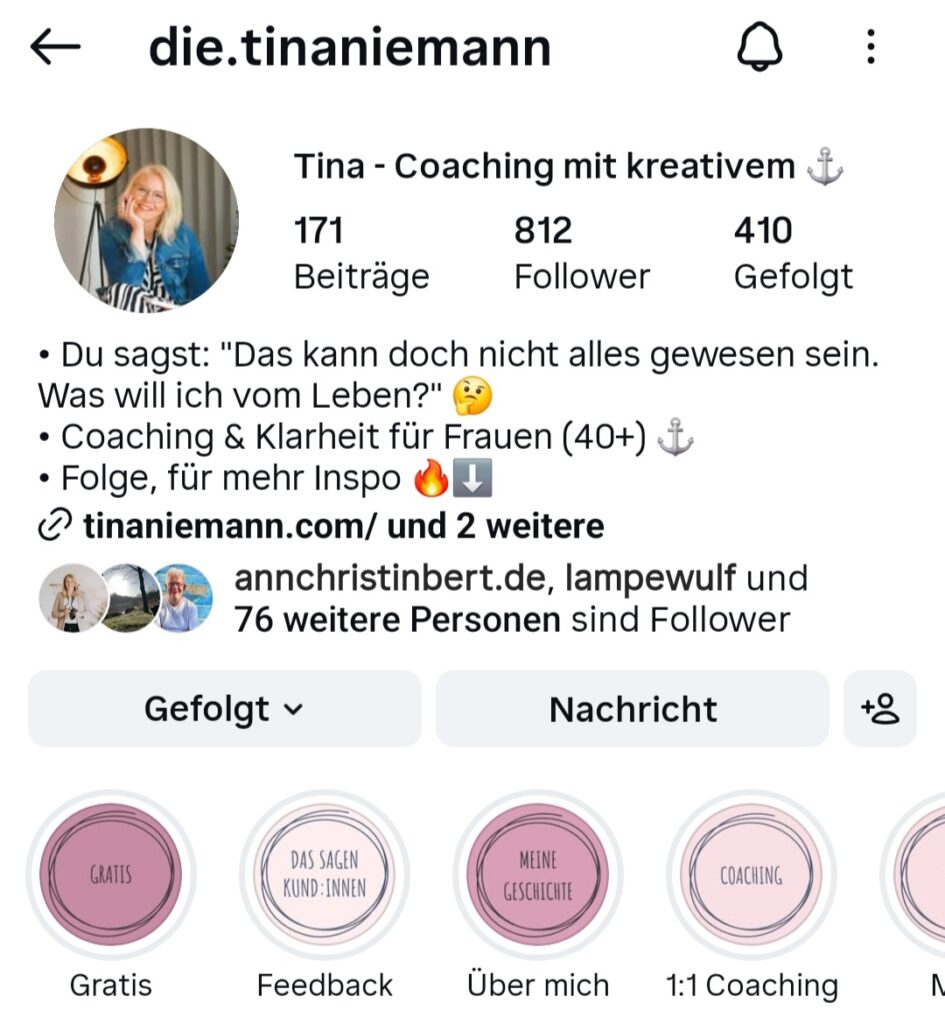Open the notifications bell
945x1024 pixels.
(762, 47)
